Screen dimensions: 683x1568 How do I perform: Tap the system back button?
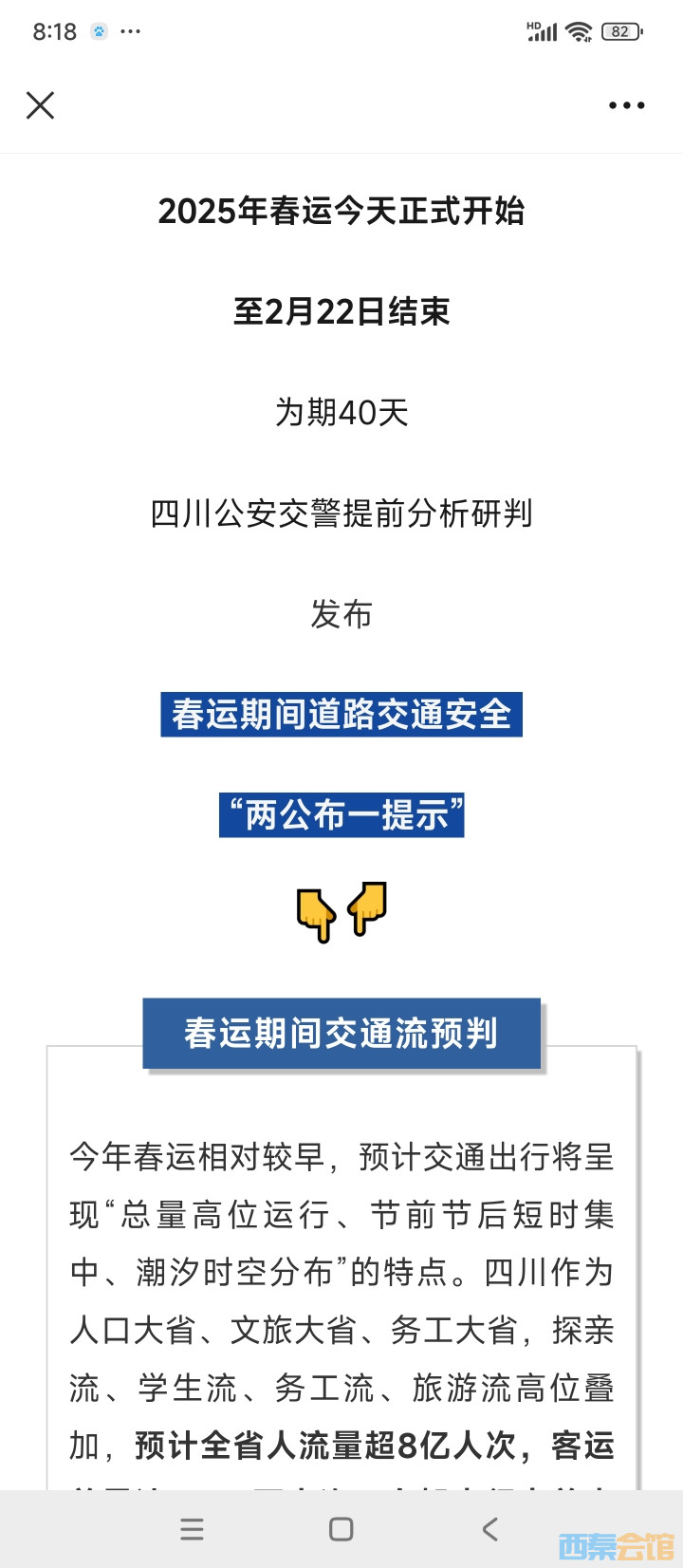489,1529
